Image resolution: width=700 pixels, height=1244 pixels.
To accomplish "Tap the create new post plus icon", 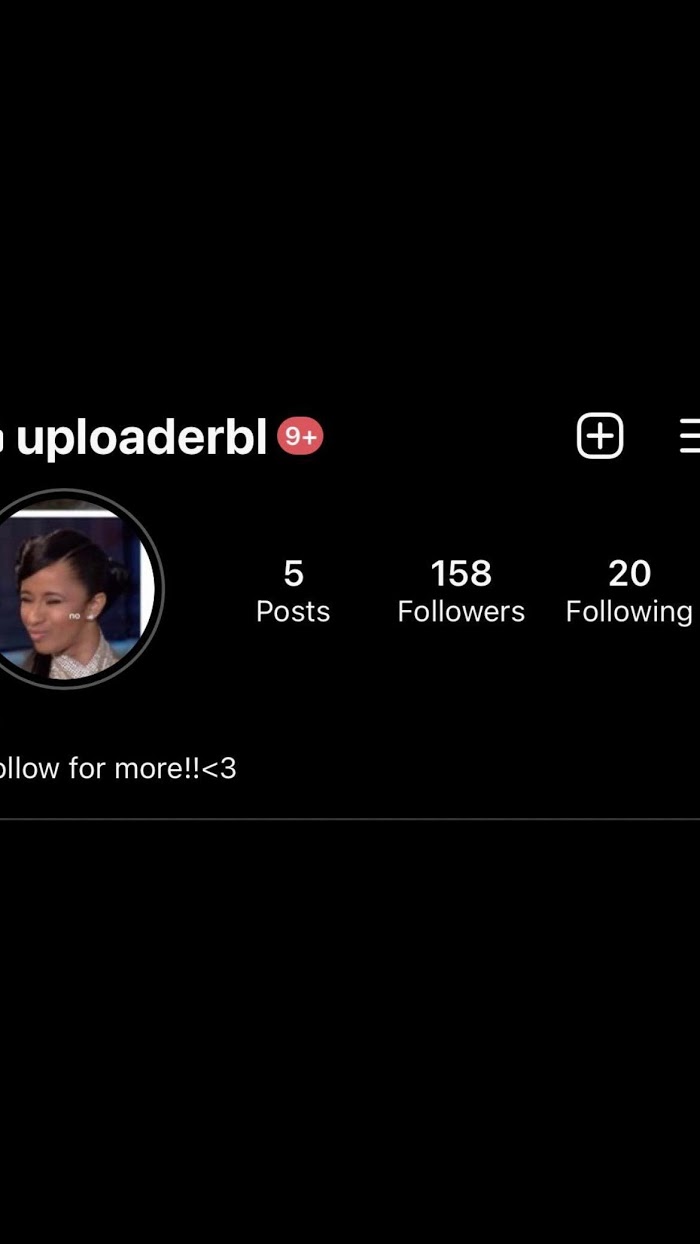I will [x=600, y=436].
